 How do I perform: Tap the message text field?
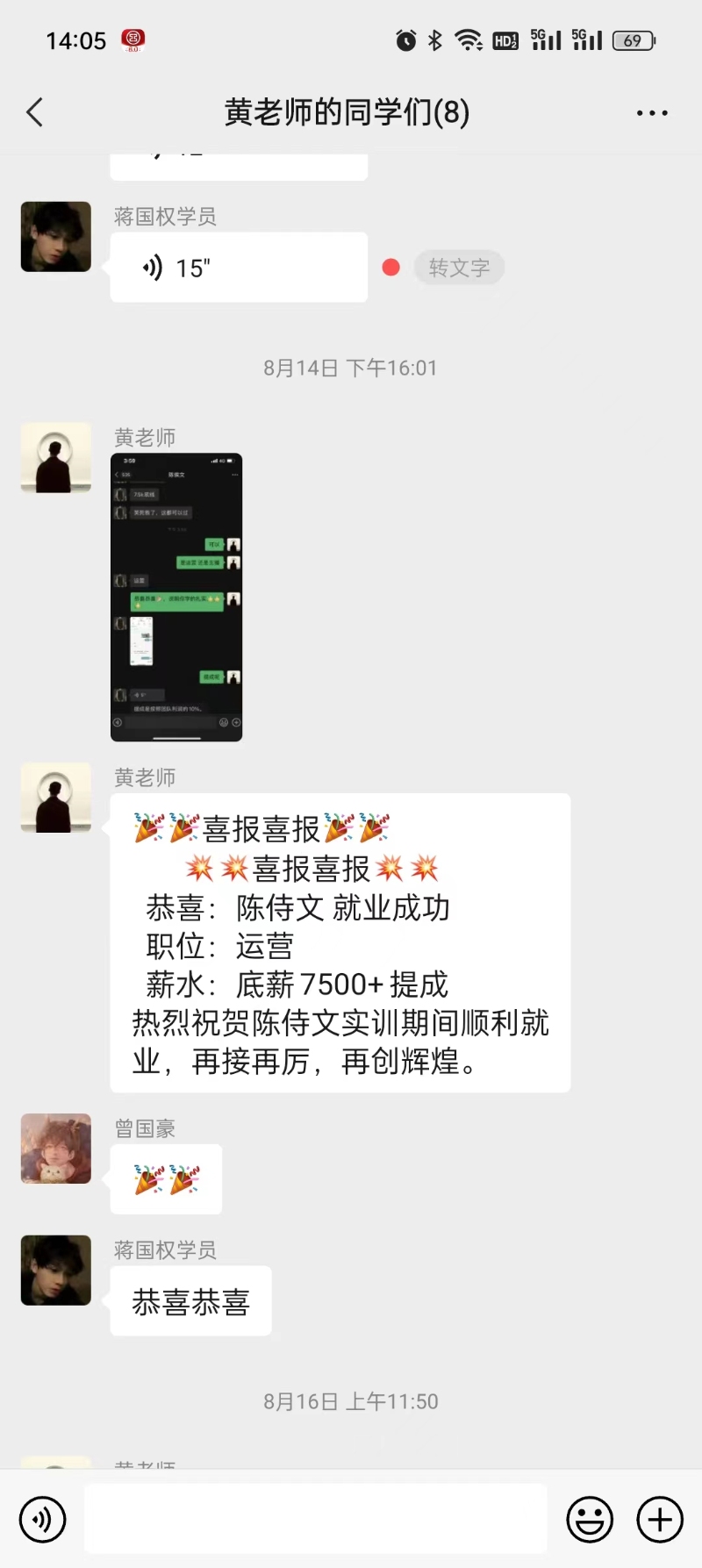point(316,1519)
